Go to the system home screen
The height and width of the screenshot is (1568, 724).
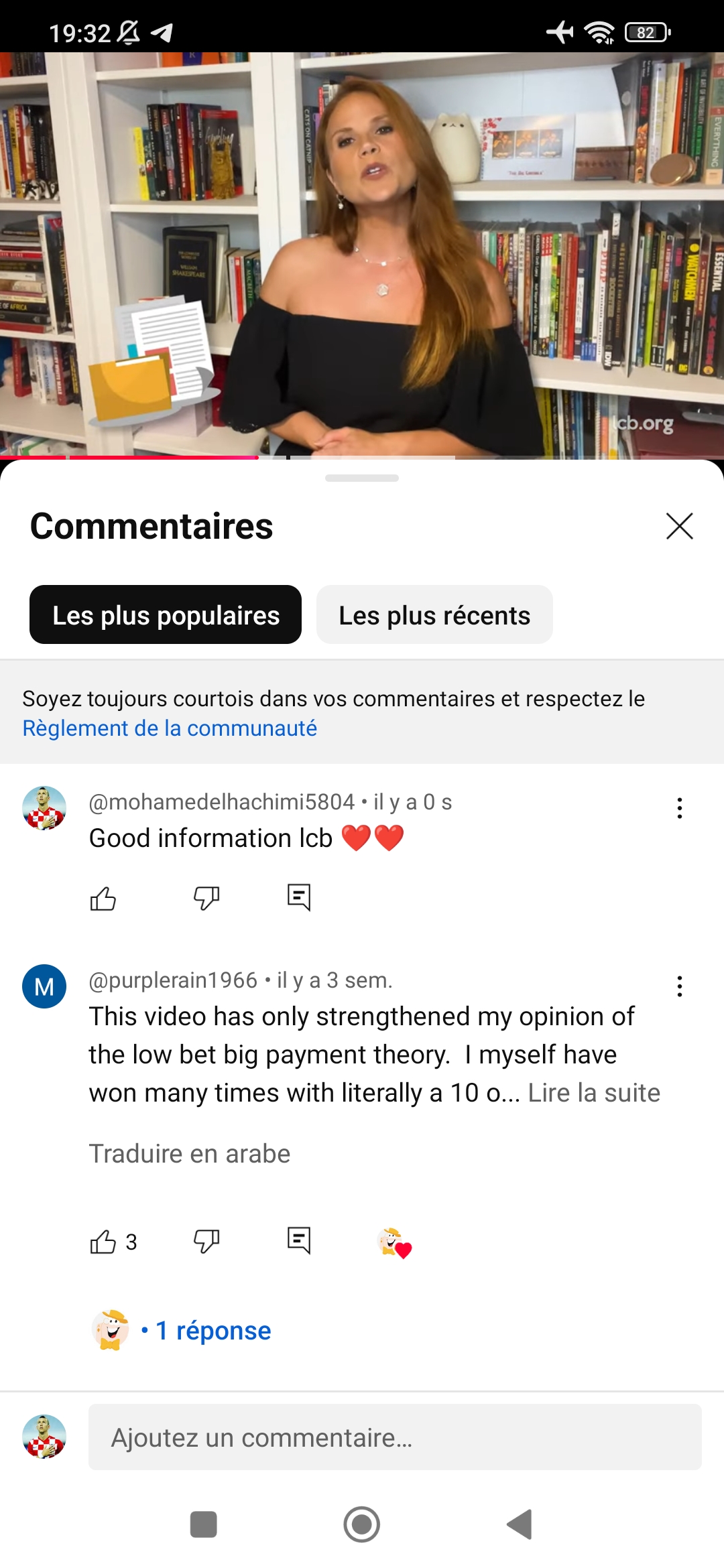pyautogui.click(x=362, y=1524)
